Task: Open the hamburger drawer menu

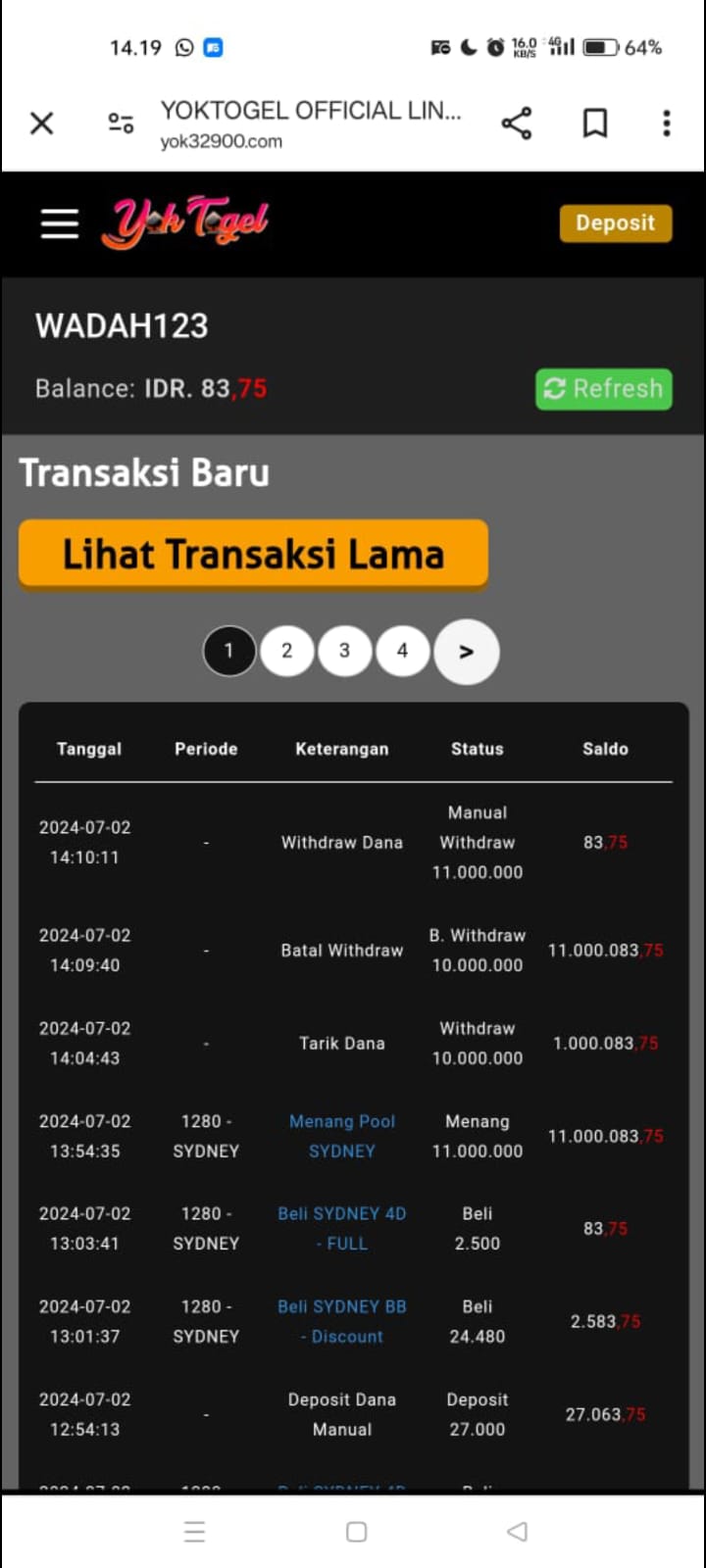Action: [x=60, y=223]
